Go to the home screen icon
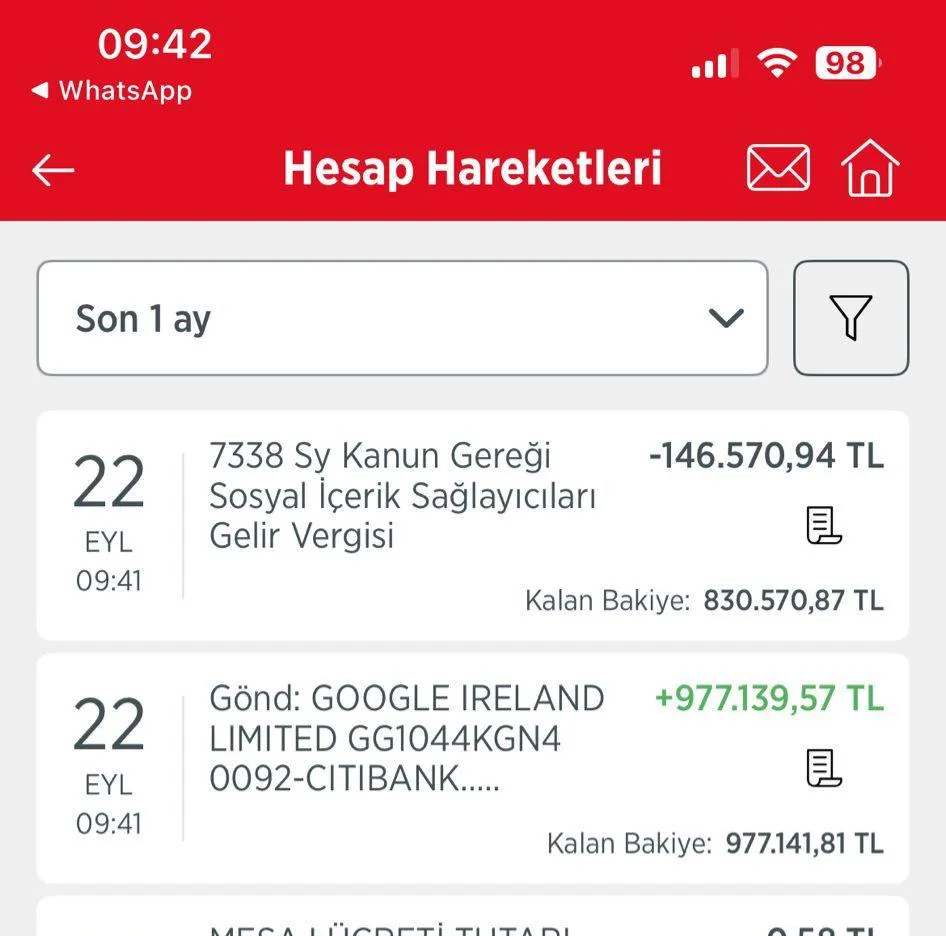Screen dimensions: 946x936 870,168
